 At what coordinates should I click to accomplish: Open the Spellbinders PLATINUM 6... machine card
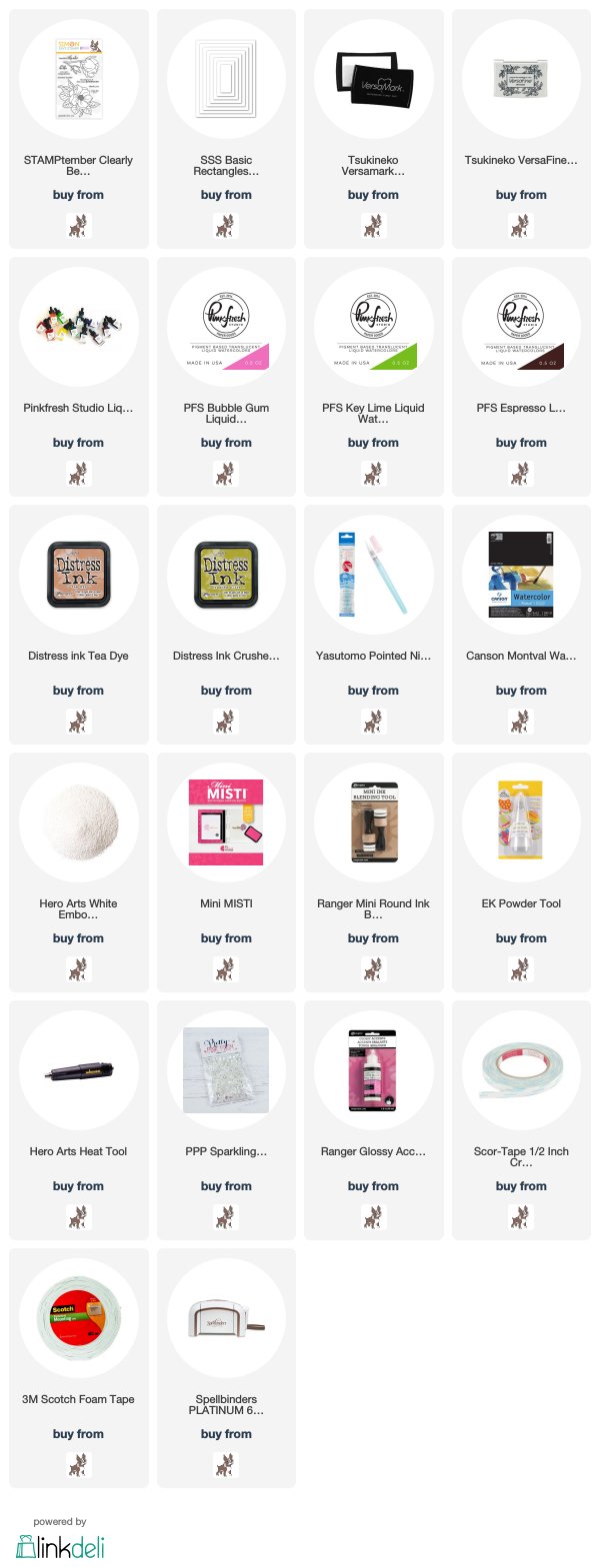point(226,1321)
